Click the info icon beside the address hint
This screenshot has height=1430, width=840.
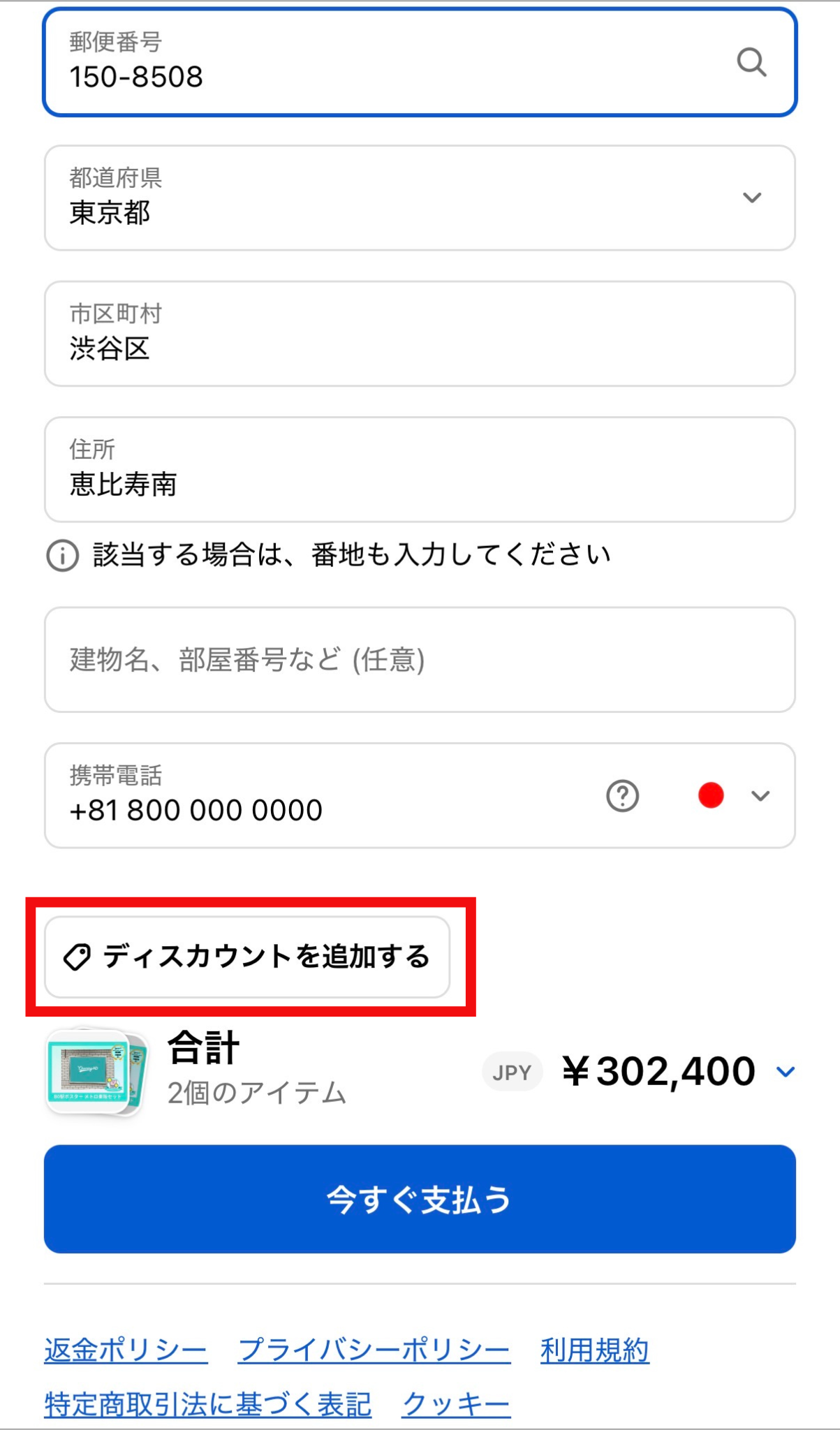click(61, 555)
